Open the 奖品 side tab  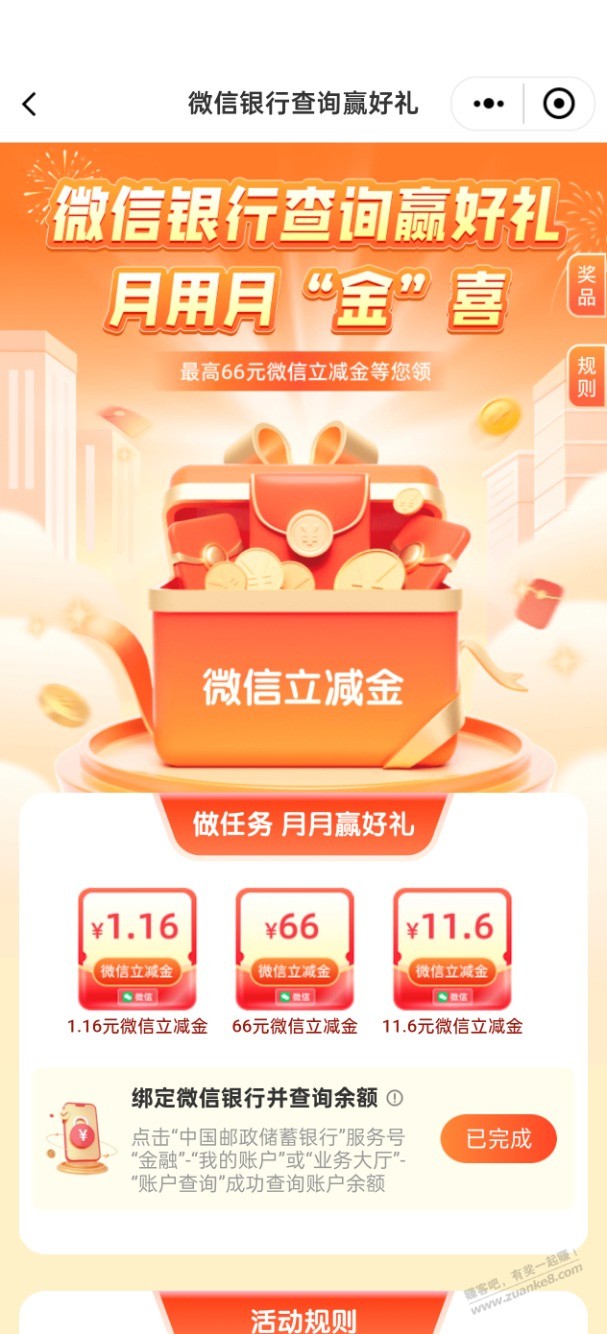coord(586,287)
